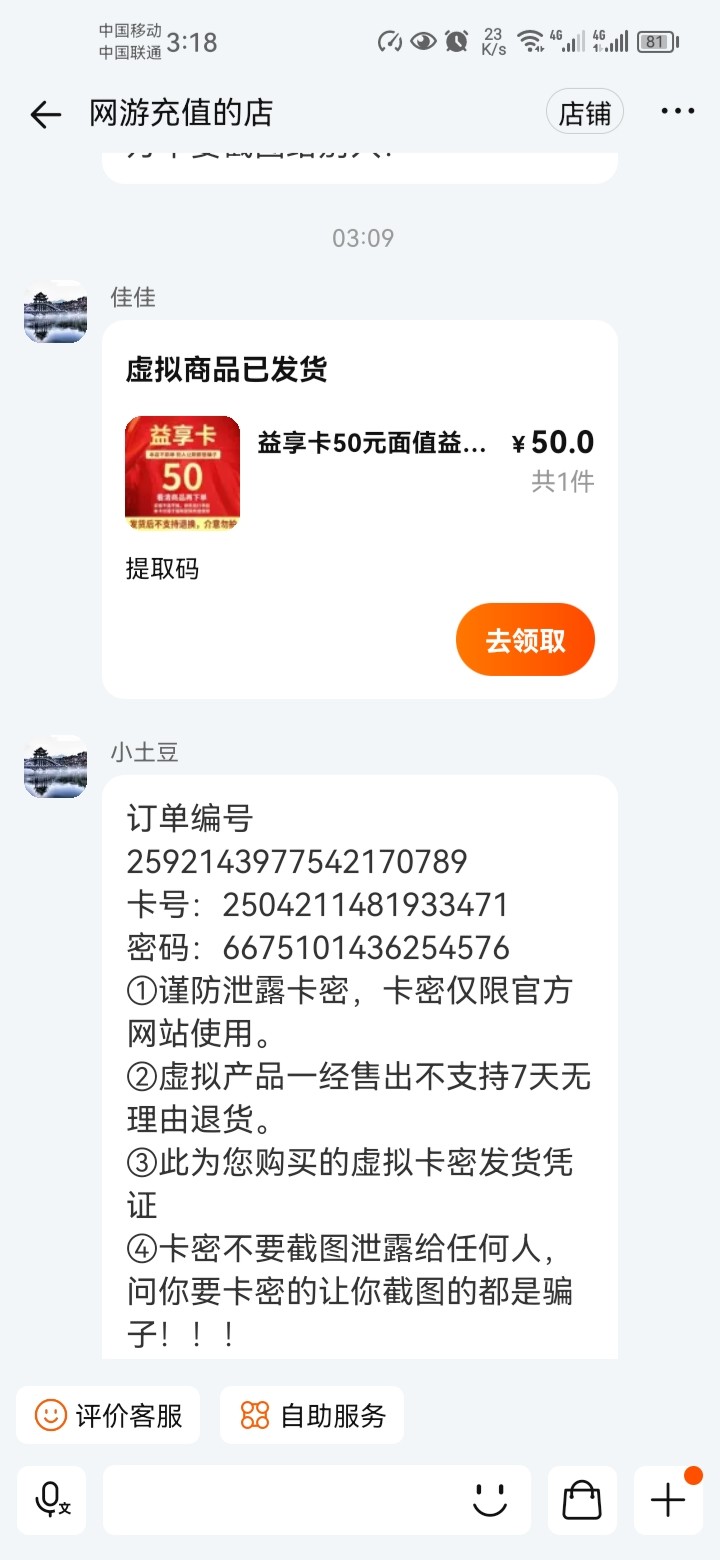Screen dimensions: 720x1560
Task: Open the three-dot overflow menu
Action: pos(677,112)
